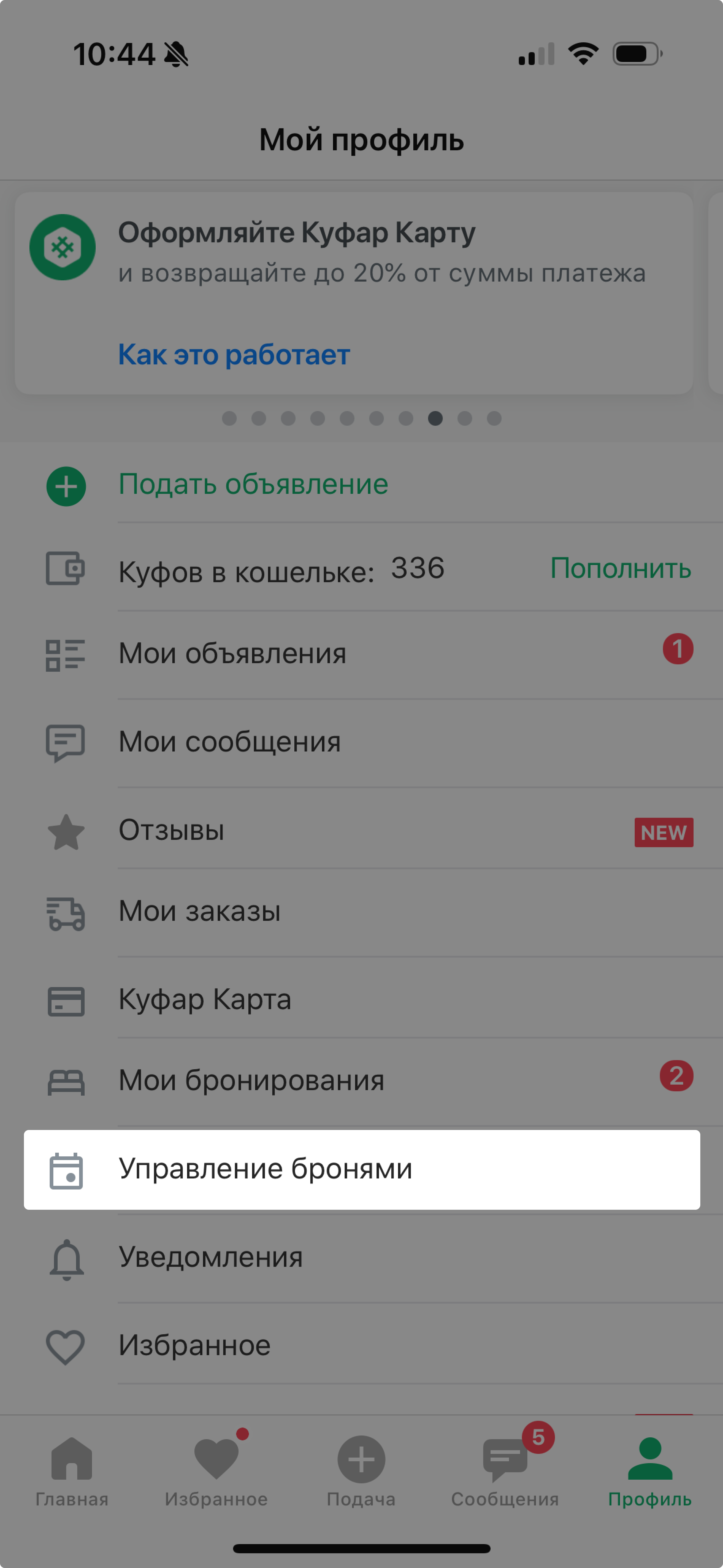Tap the Как это работает link
723x1568 pixels.
[x=234, y=354]
